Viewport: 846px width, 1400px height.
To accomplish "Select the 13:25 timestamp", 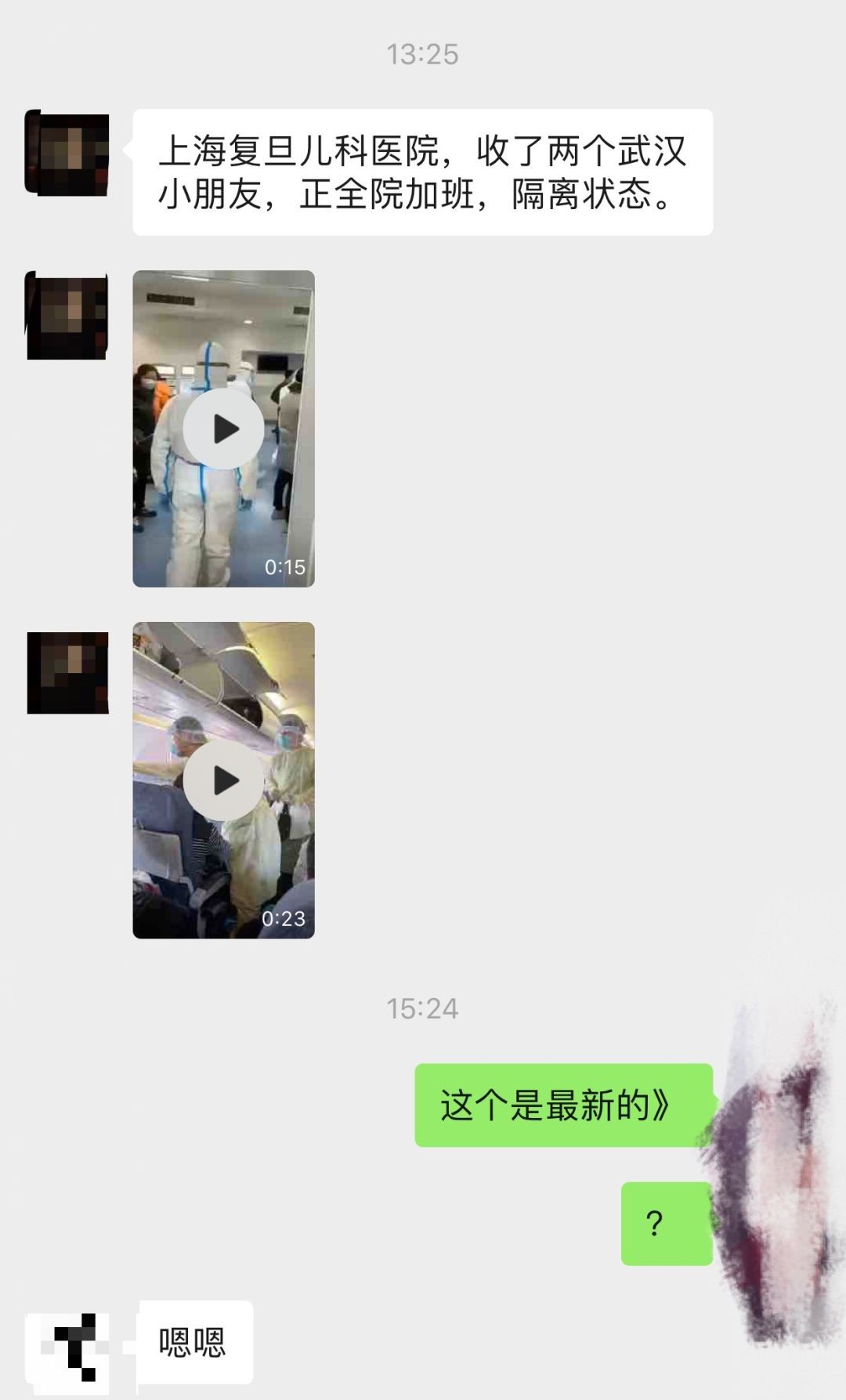I will tap(423, 53).
